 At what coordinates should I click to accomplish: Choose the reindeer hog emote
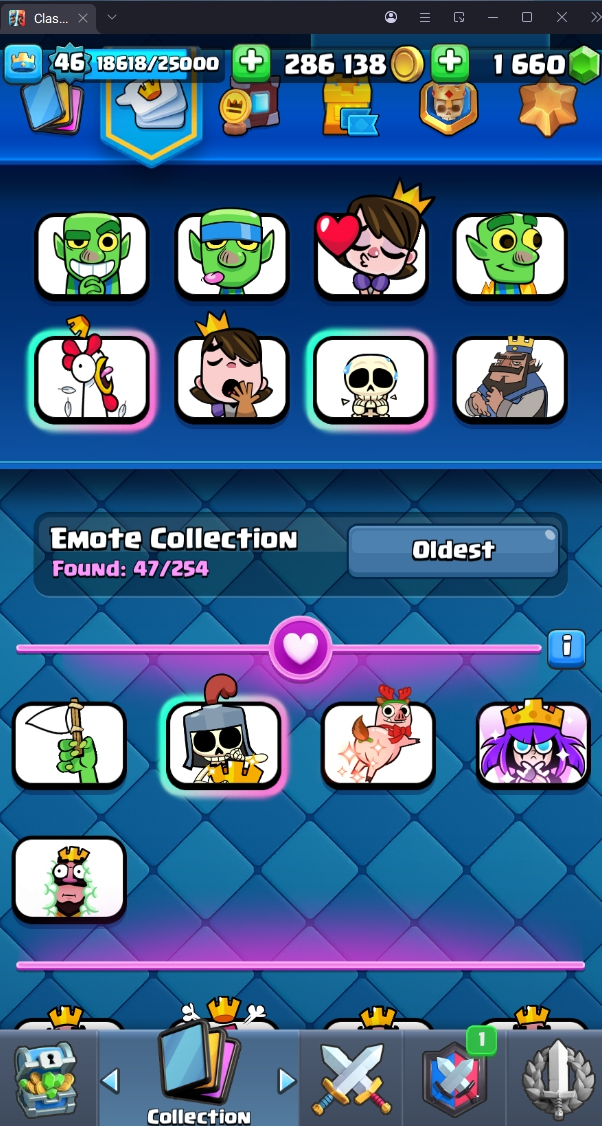tap(378, 745)
